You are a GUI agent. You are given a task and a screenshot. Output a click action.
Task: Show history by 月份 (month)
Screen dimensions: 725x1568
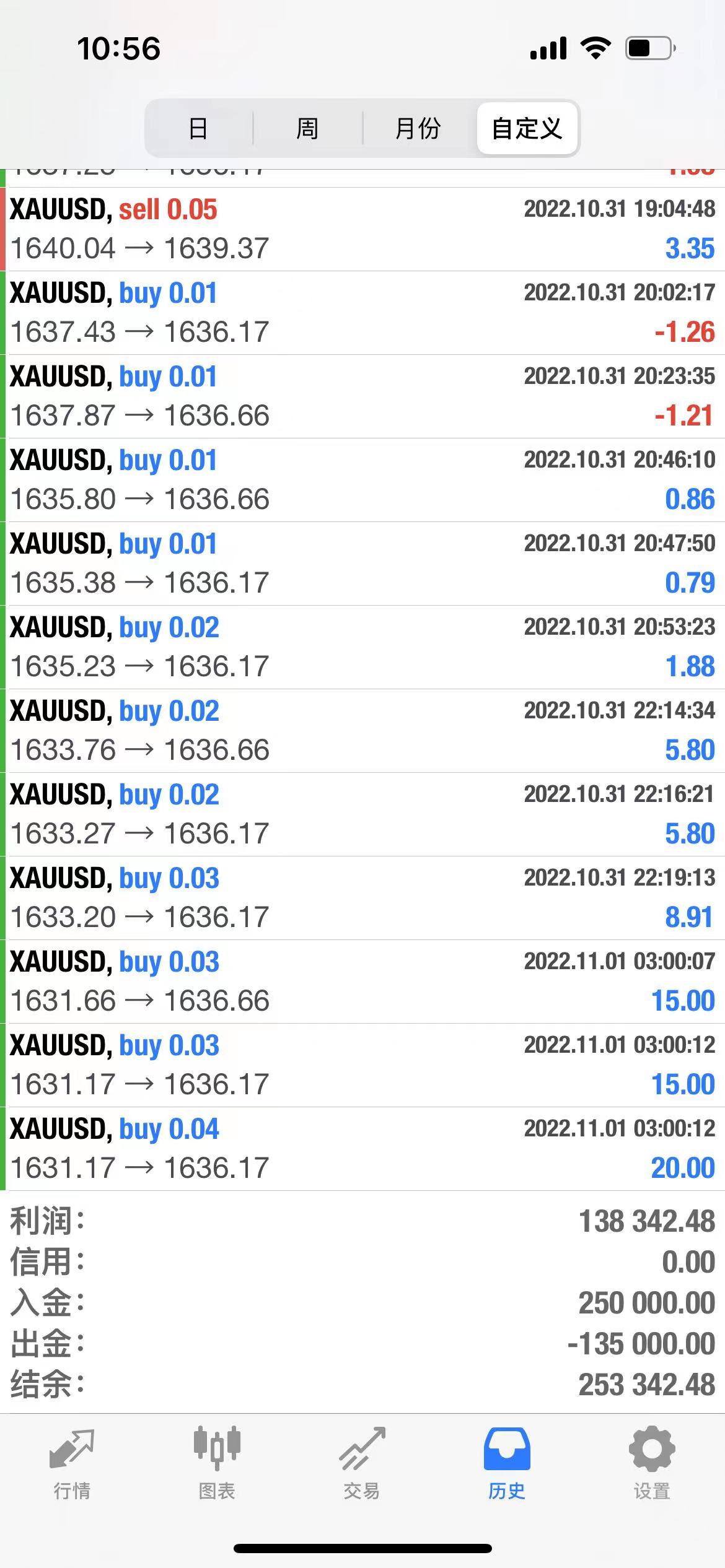(x=418, y=128)
